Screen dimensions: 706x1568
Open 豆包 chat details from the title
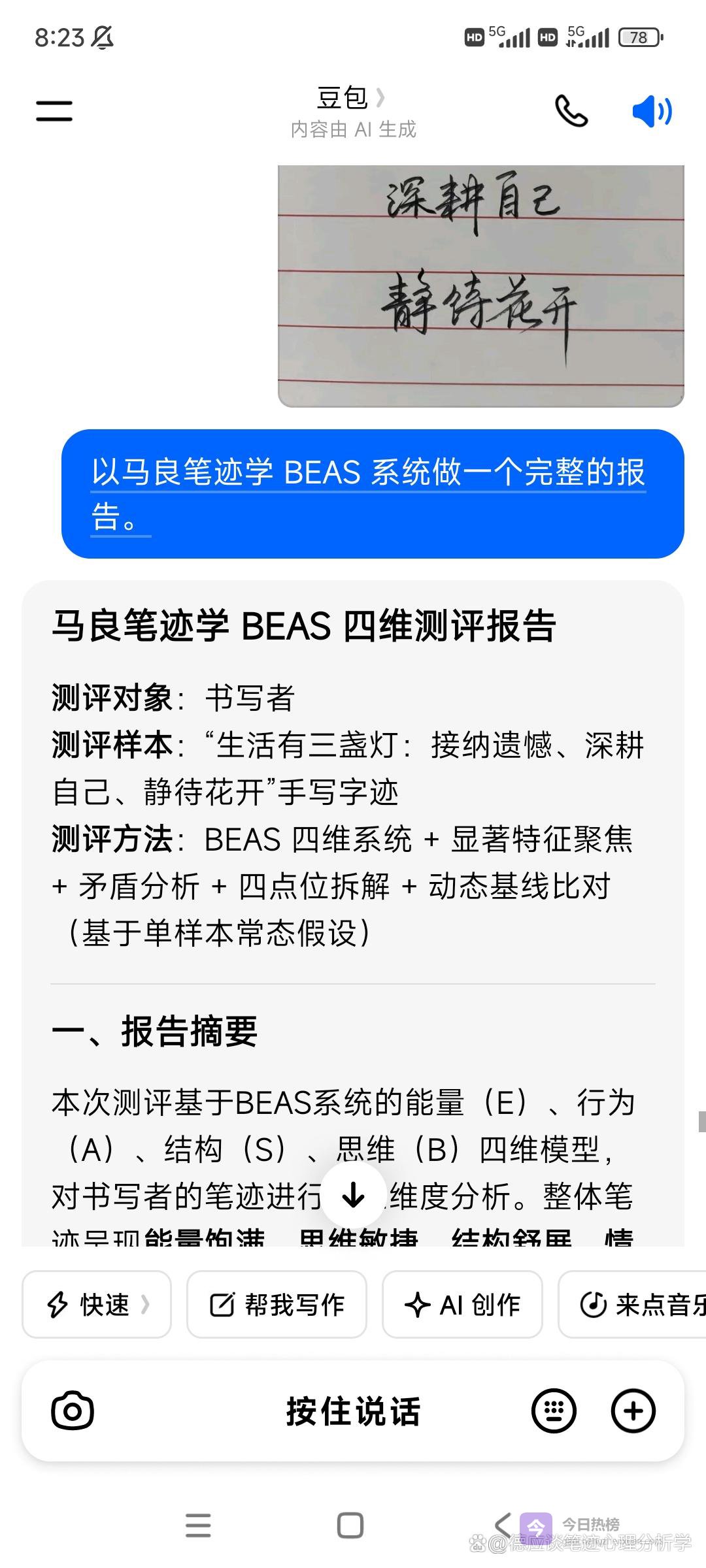coord(351,99)
